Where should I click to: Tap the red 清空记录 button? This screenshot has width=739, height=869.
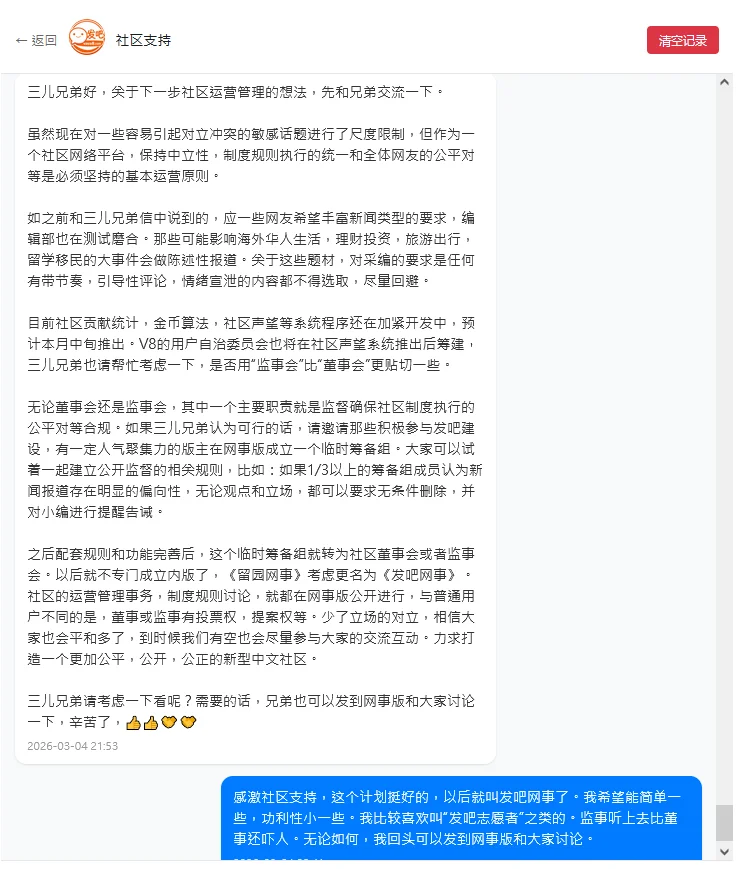click(682, 40)
